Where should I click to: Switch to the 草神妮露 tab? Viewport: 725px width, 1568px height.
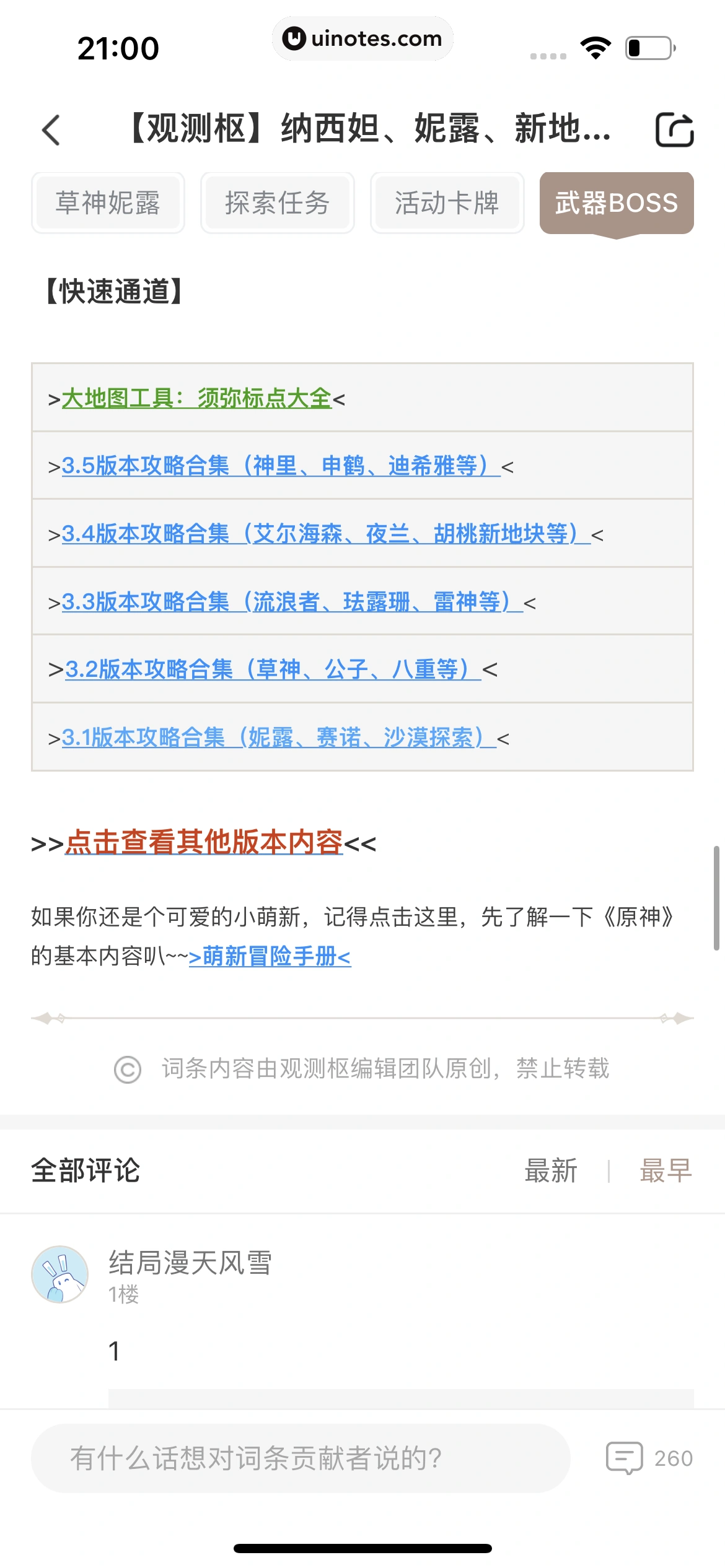(107, 203)
